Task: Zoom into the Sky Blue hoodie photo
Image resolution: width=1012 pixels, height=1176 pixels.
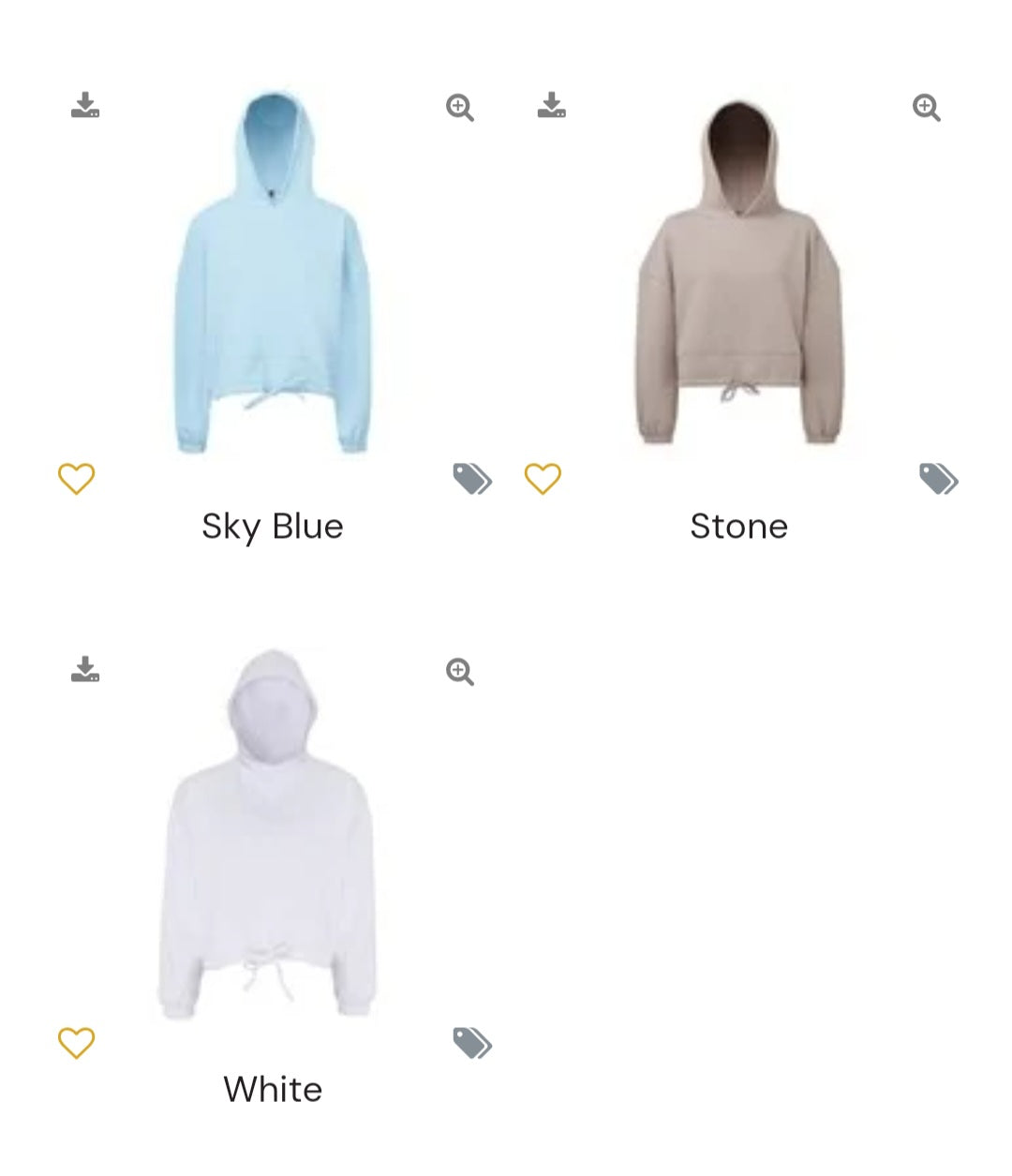Action: pos(458,109)
